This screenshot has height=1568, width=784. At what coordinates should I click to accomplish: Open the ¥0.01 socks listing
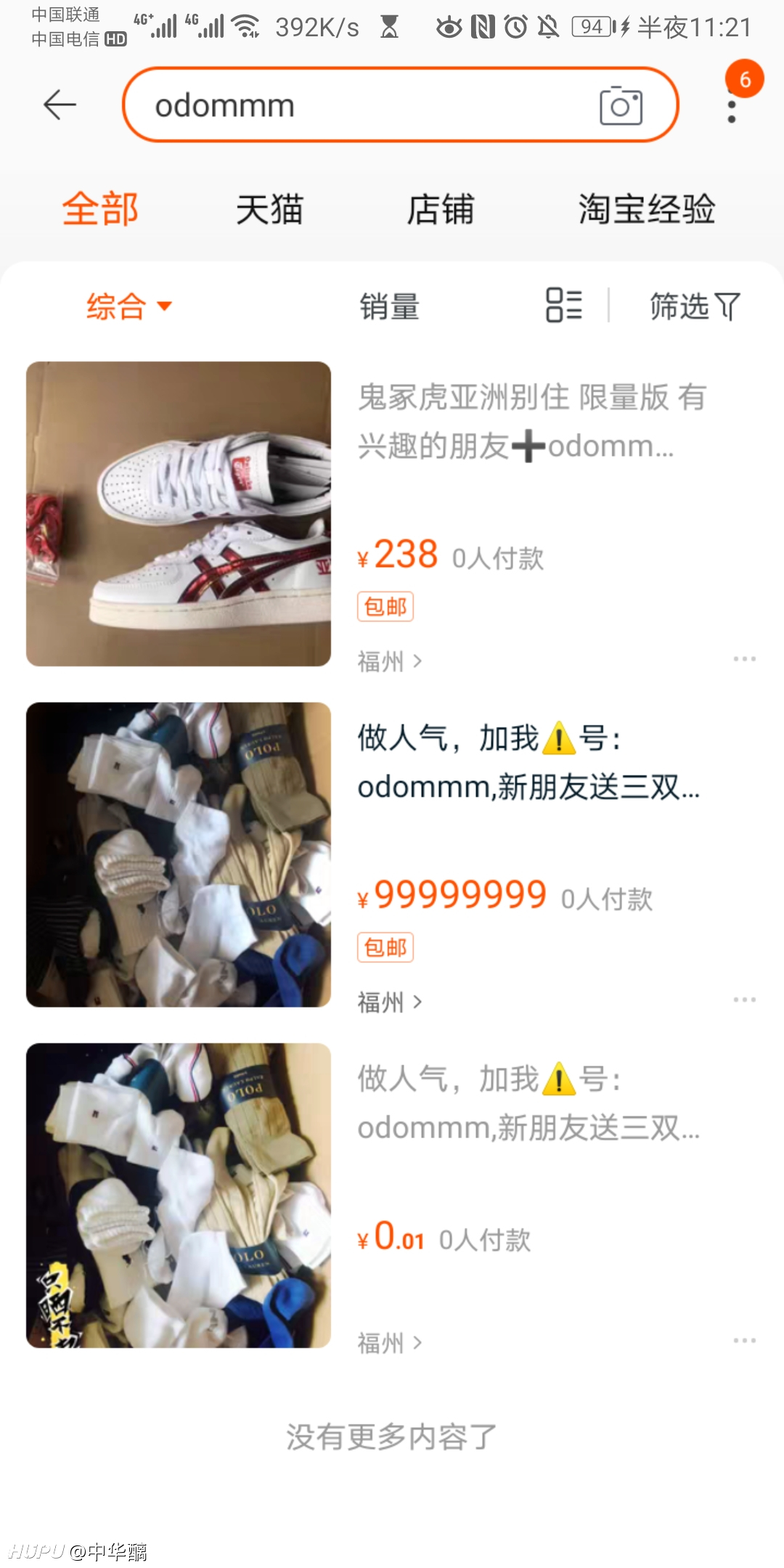click(x=392, y=1196)
